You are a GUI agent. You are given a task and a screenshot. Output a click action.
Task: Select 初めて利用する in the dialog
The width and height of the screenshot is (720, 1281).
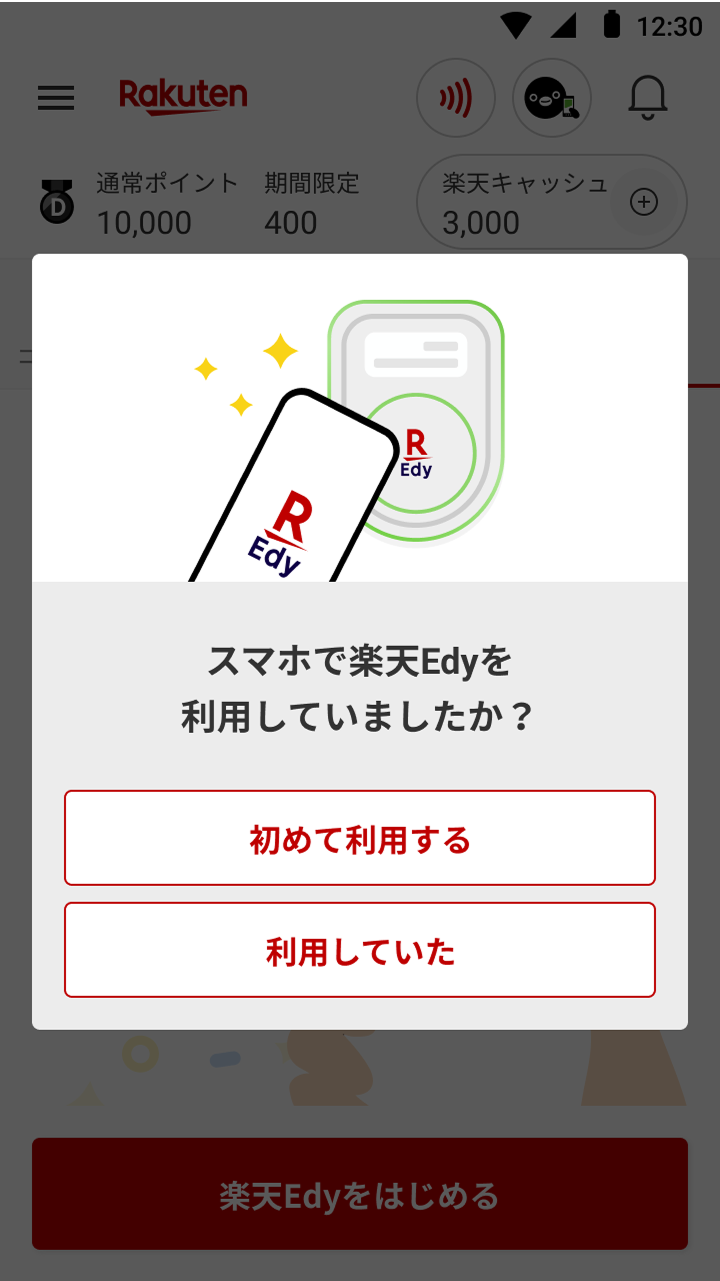pyautogui.click(x=360, y=838)
